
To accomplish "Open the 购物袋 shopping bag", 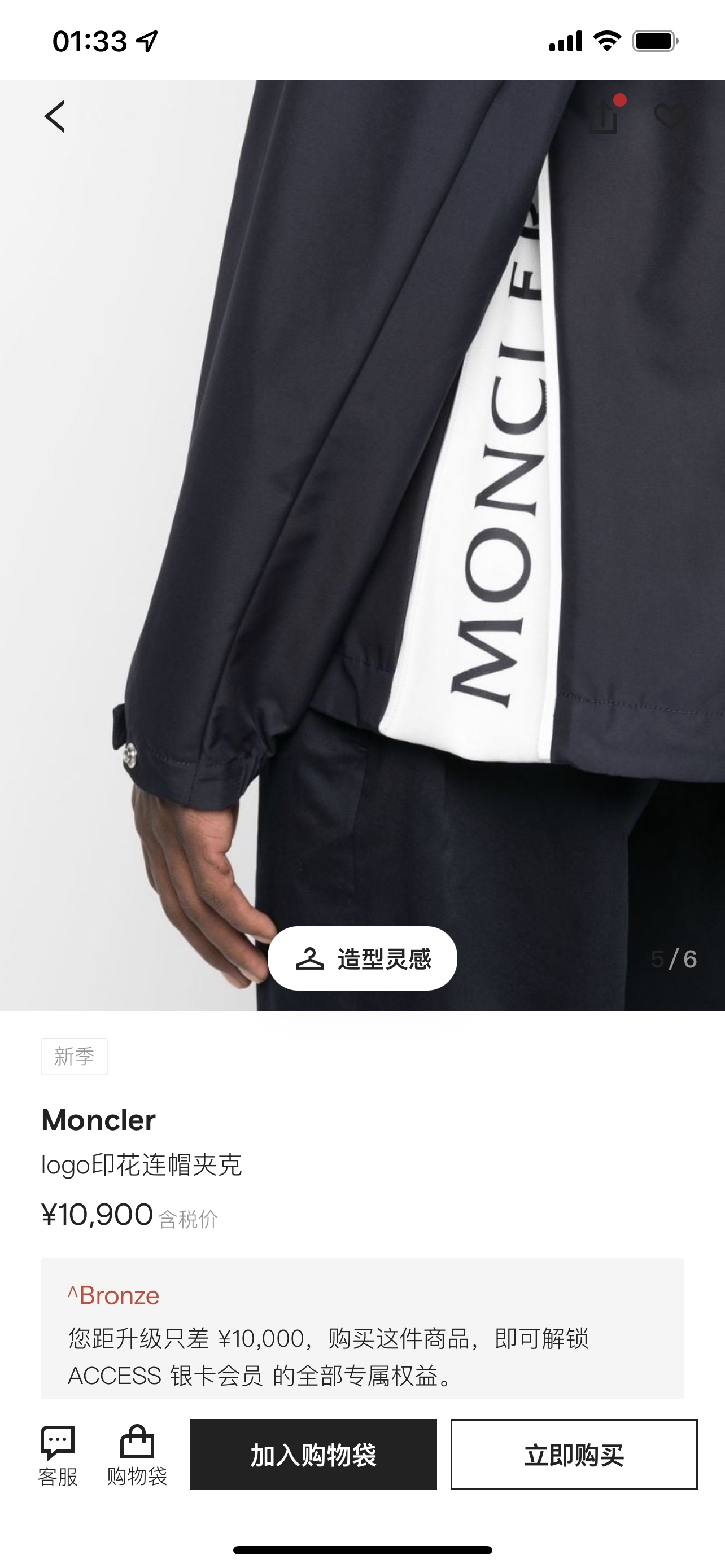I will 137,1455.
